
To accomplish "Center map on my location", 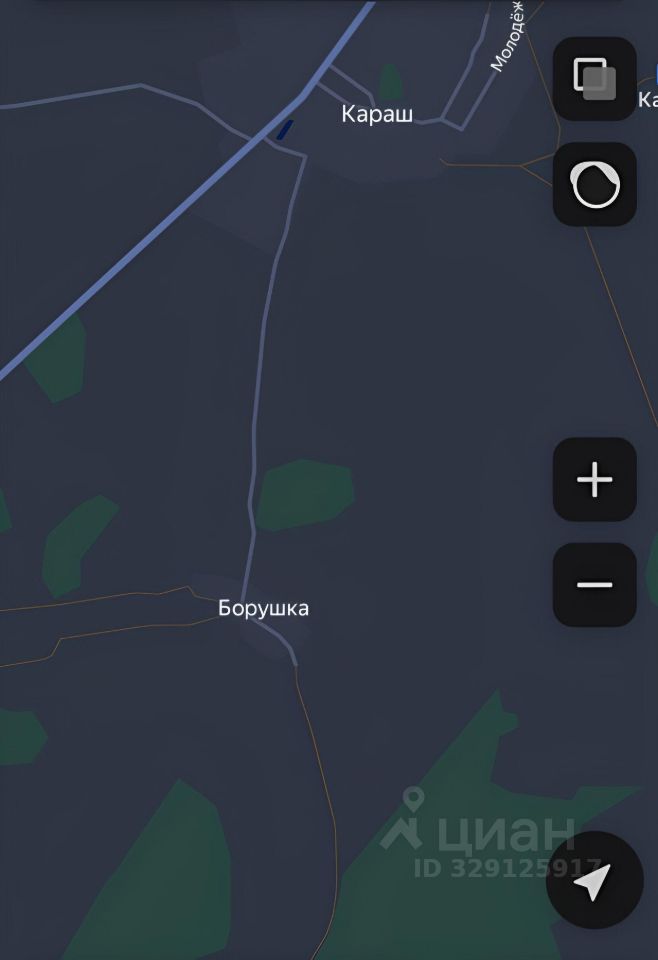I will [x=594, y=881].
